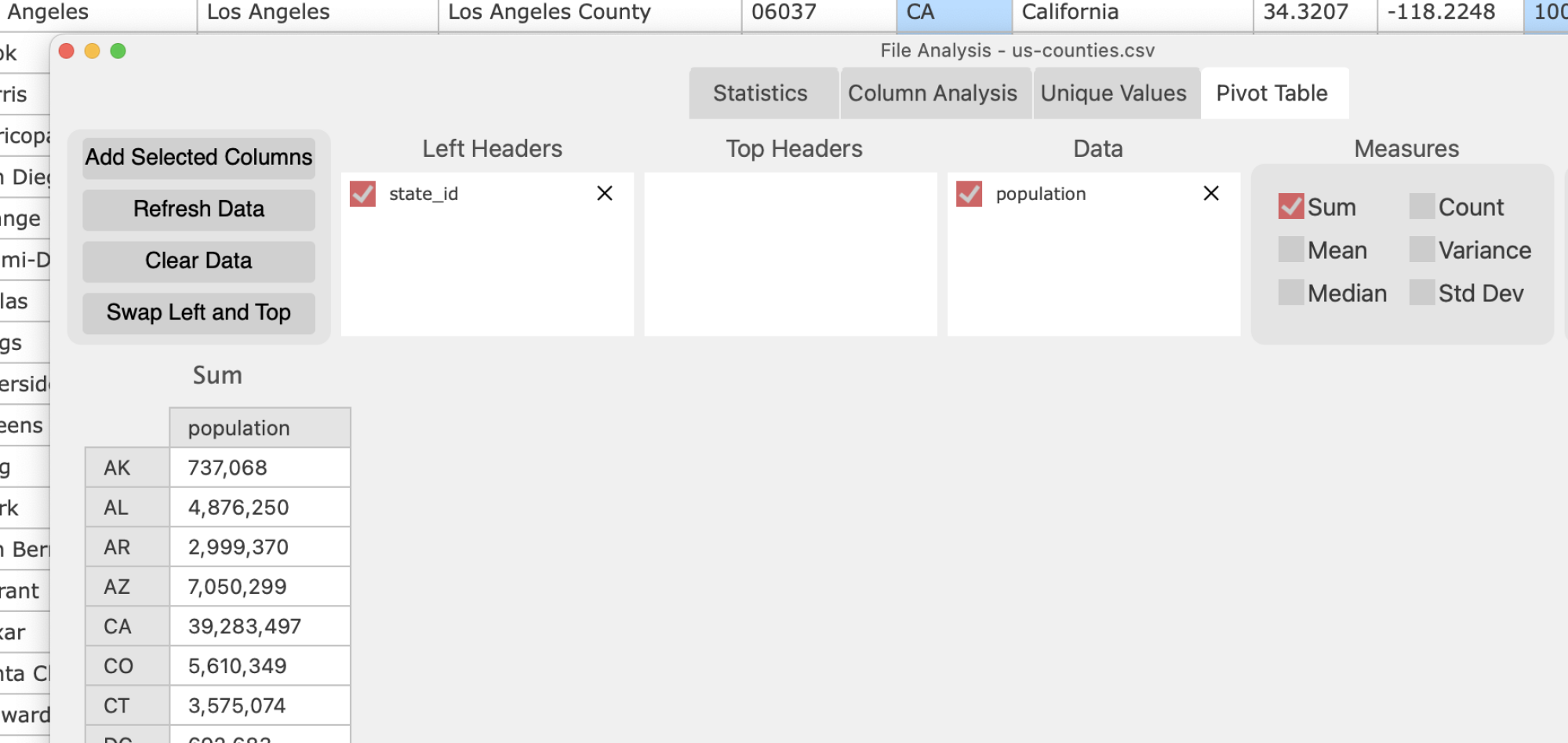Select the Pivot Table tab

pyautogui.click(x=1271, y=93)
